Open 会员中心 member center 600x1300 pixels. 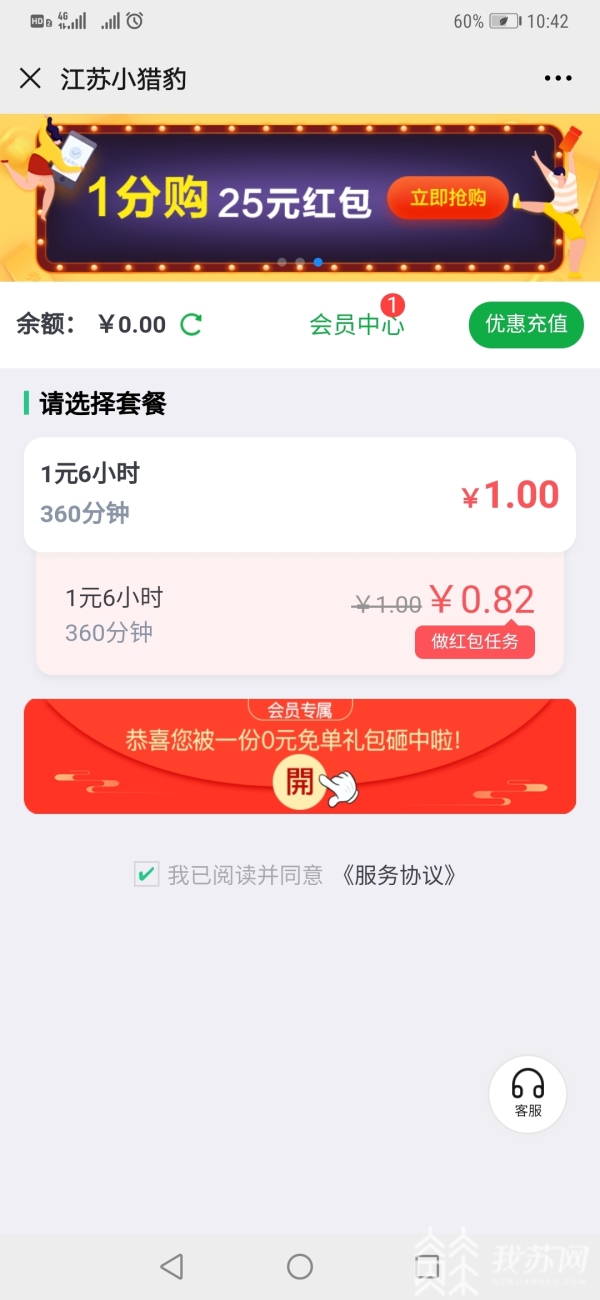point(356,324)
